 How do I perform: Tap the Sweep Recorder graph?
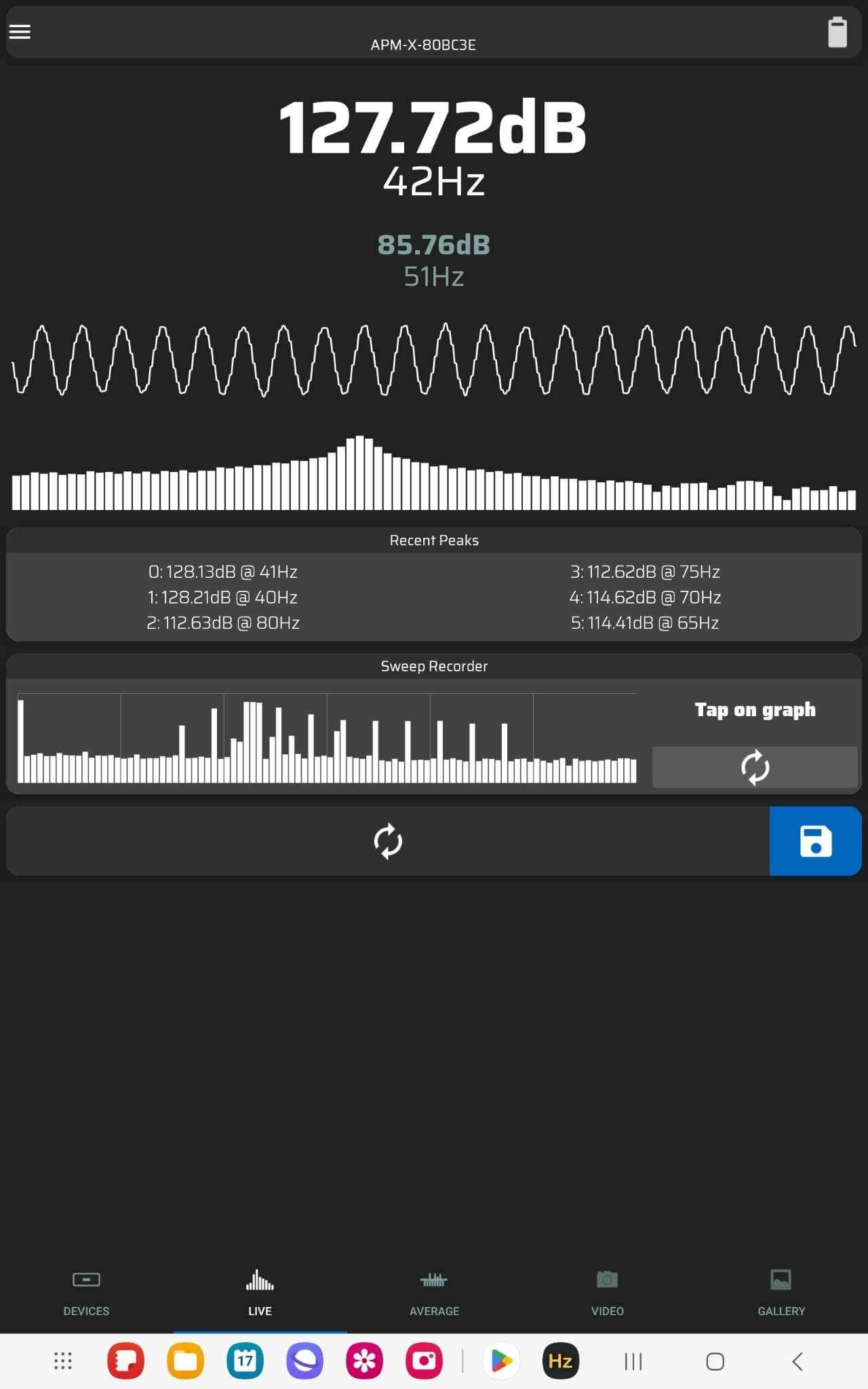click(327, 738)
